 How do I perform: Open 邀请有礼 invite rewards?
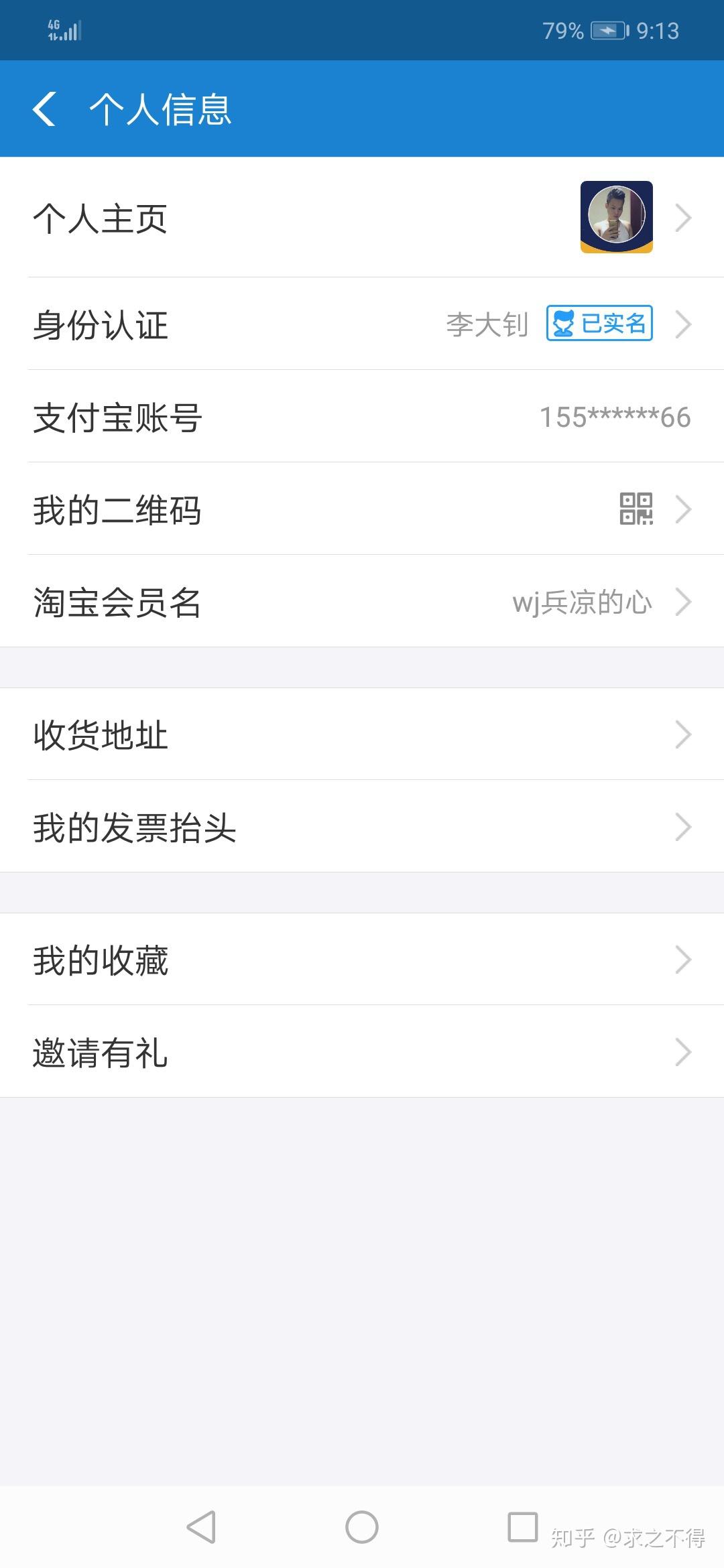point(362,1052)
